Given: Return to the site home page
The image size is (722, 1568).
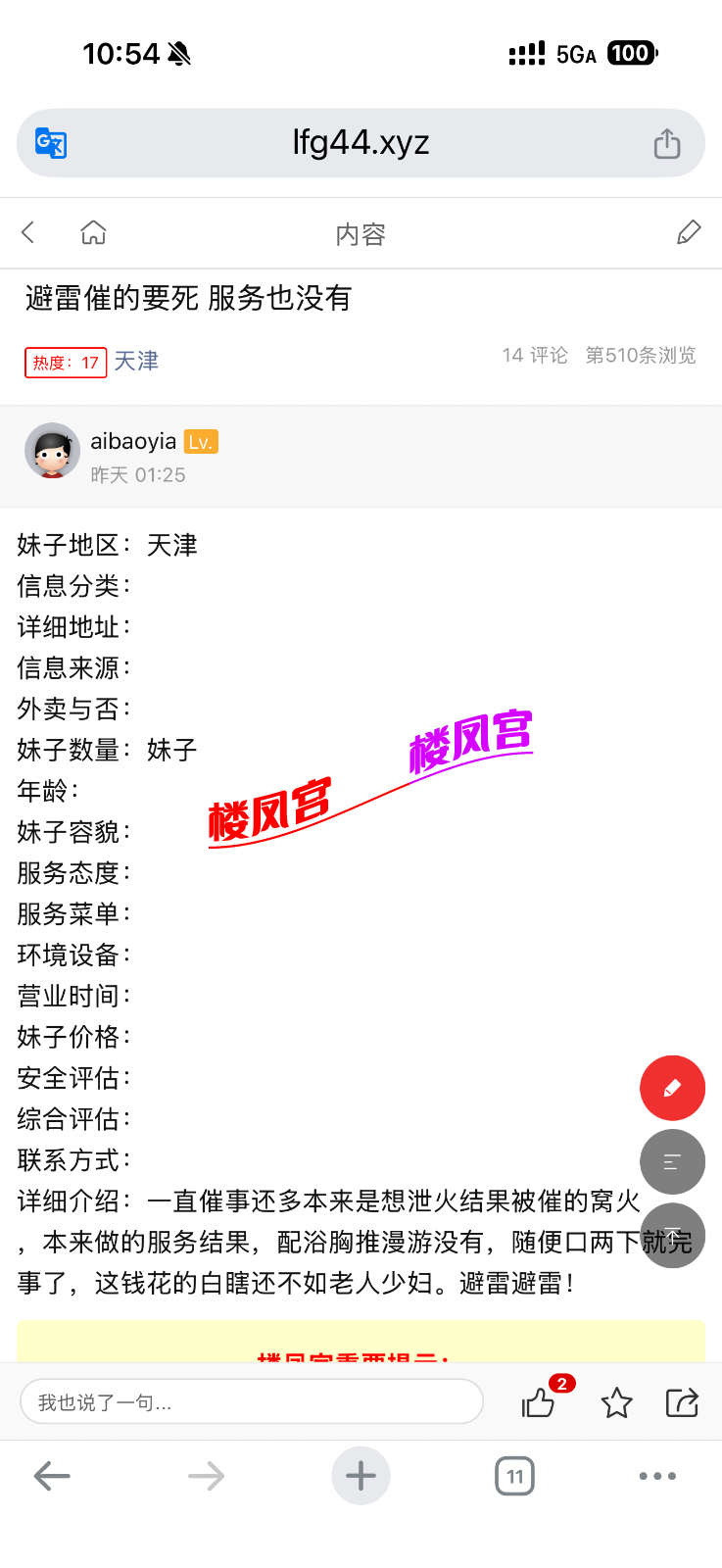Looking at the screenshot, I should (93, 232).
